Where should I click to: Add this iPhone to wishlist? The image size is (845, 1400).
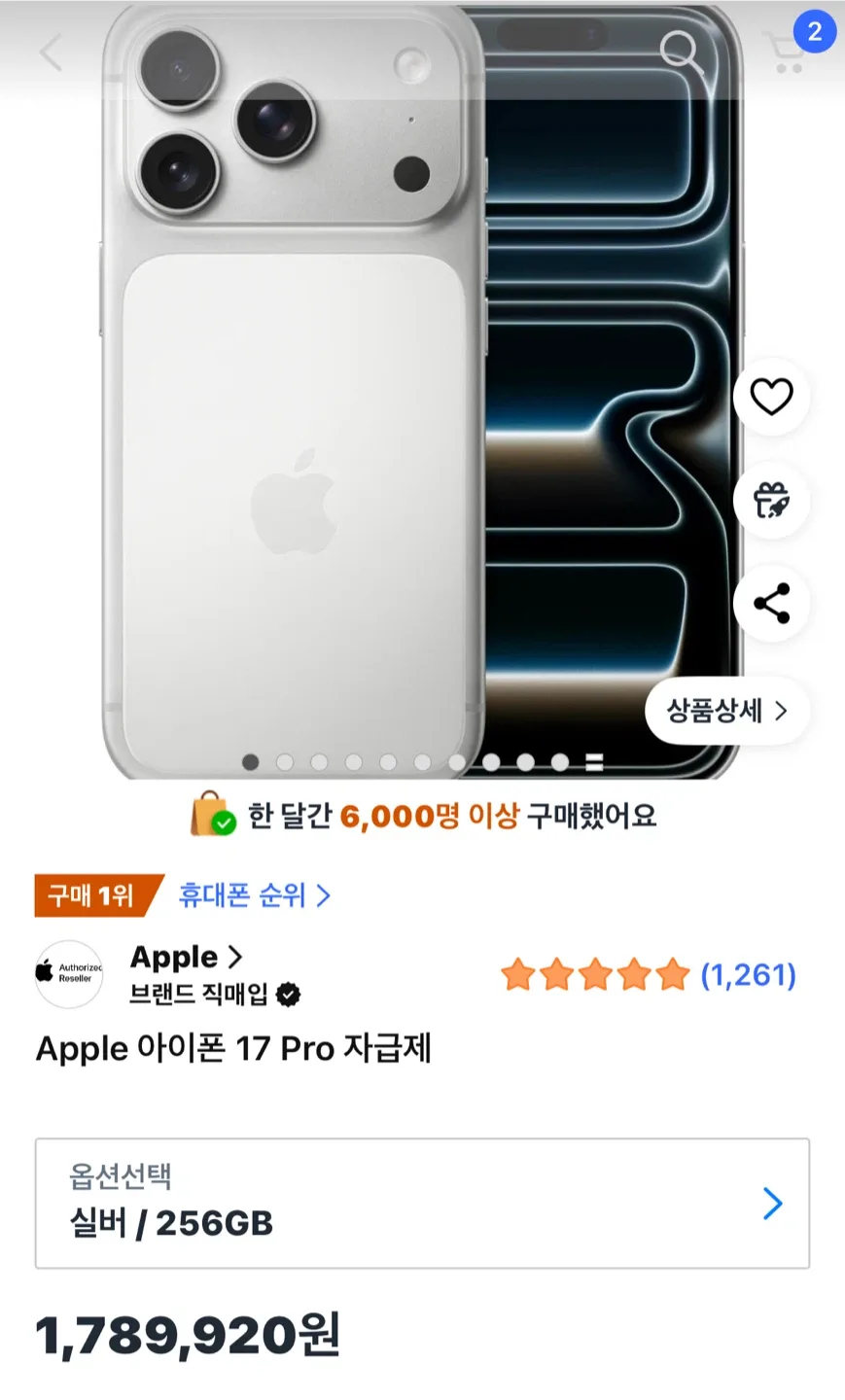point(771,397)
